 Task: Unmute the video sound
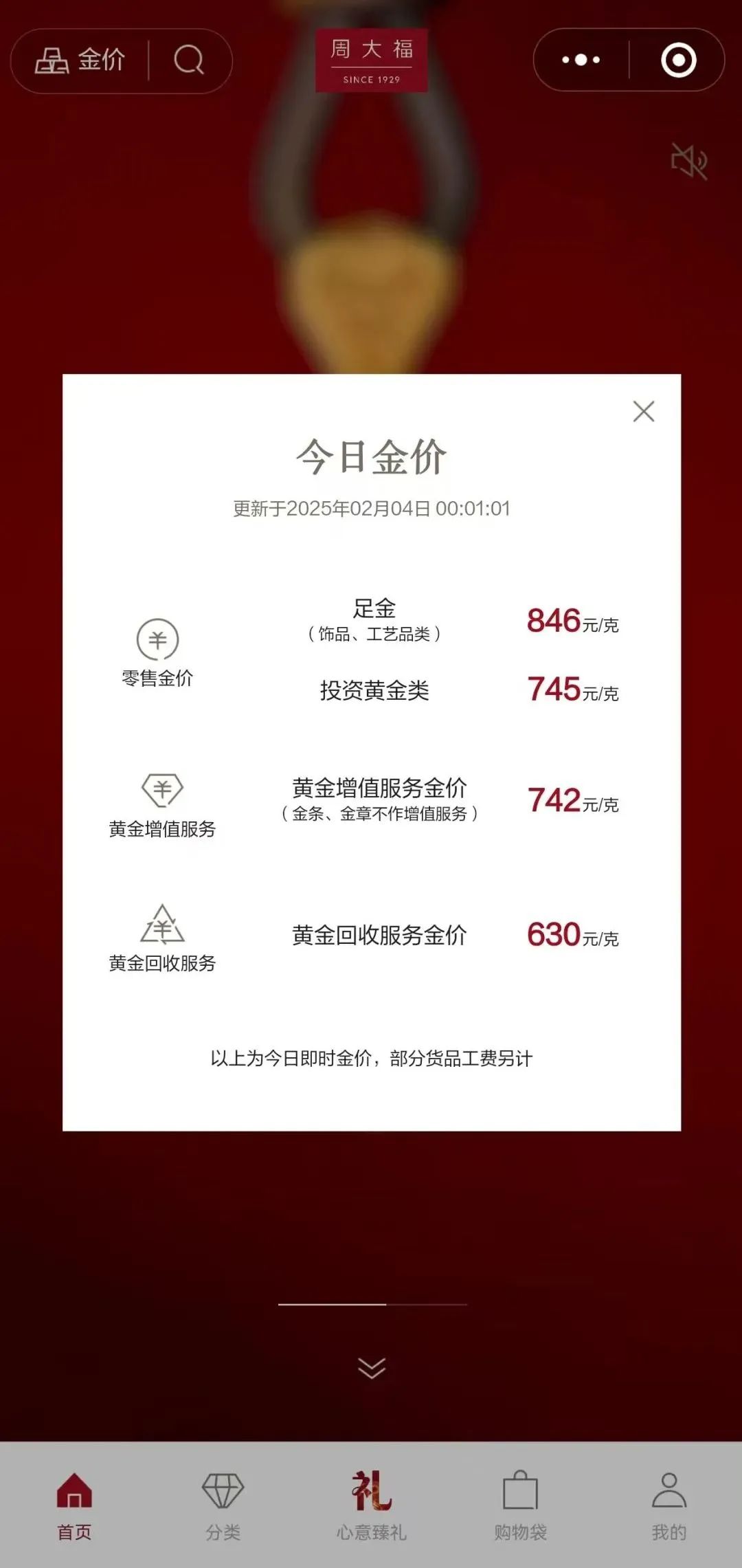(x=688, y=162)
